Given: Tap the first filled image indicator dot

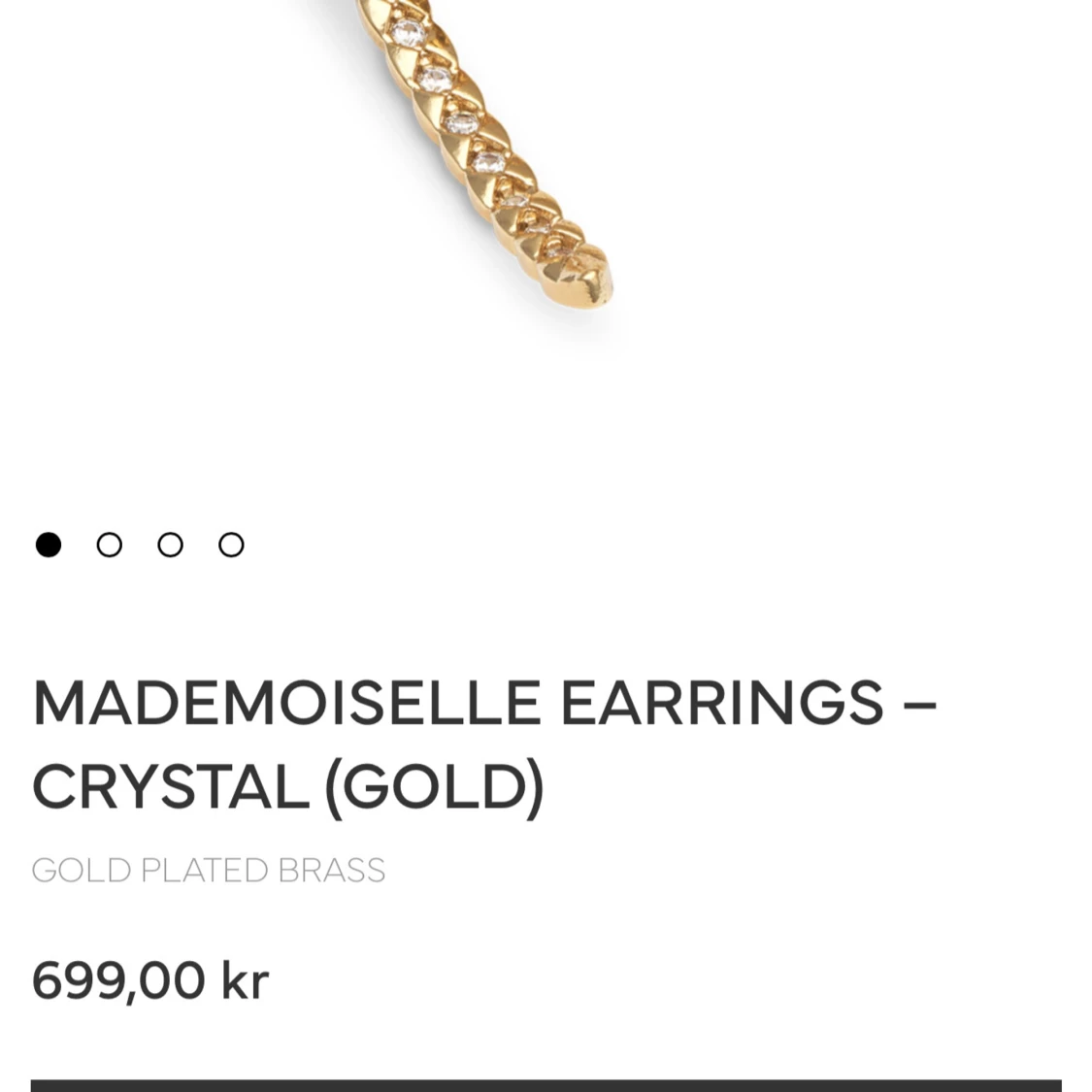Looking at the screenshot, I should 49,546.
